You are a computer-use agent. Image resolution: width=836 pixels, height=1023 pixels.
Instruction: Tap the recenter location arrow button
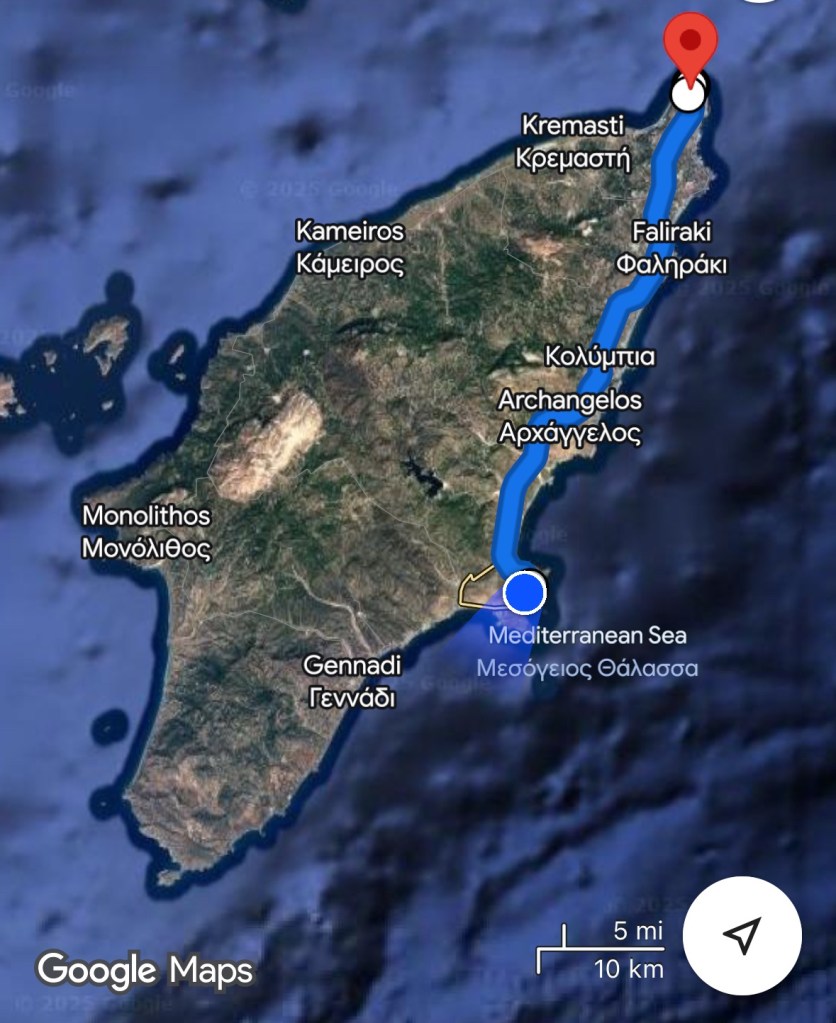point(741,935)
